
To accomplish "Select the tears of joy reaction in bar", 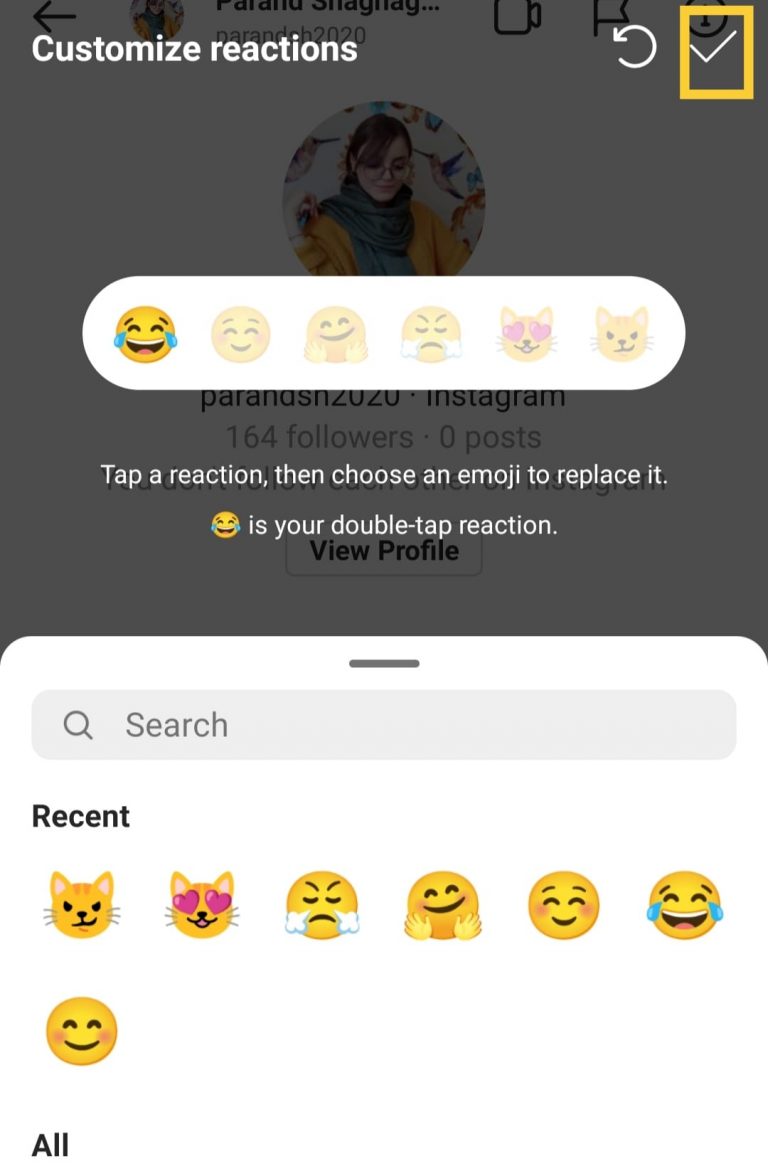I will point(145,333).
